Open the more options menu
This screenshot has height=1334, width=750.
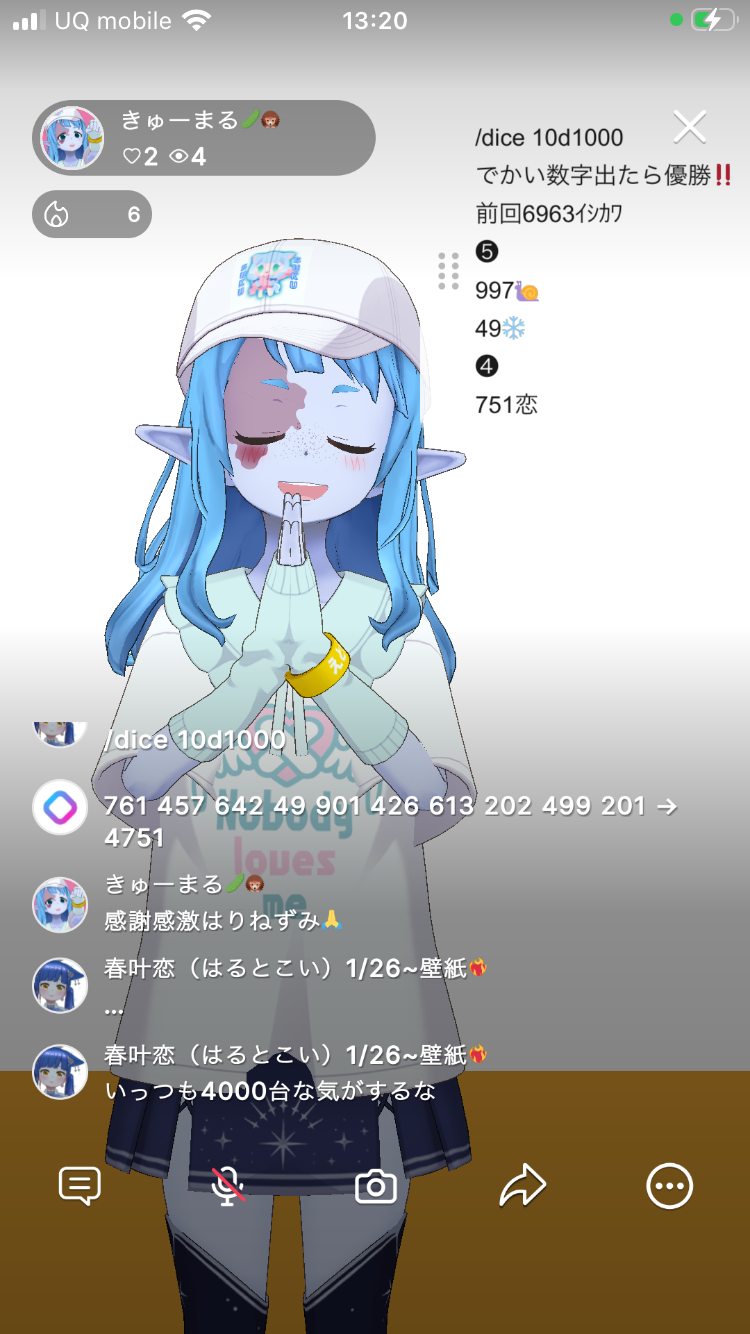pos(669,1187)
